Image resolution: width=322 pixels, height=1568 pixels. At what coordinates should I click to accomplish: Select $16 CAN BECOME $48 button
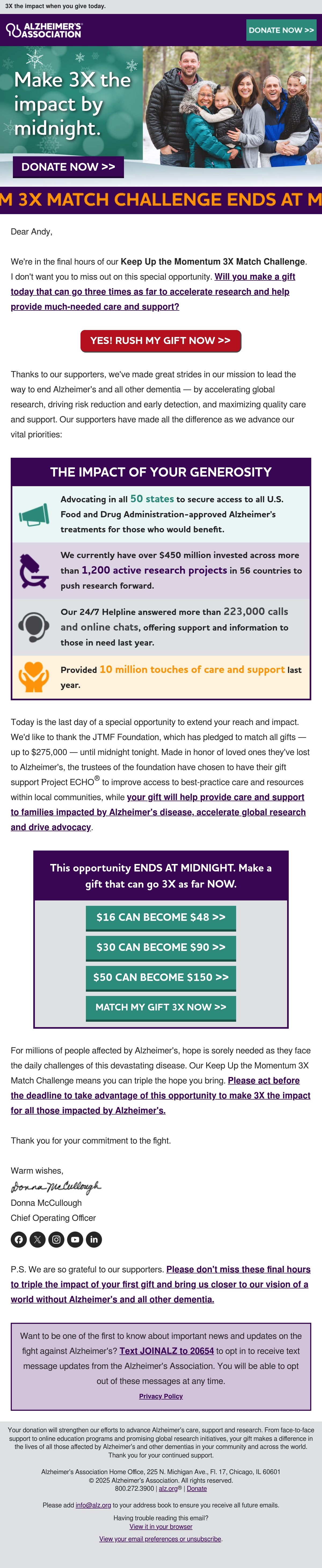161,917
